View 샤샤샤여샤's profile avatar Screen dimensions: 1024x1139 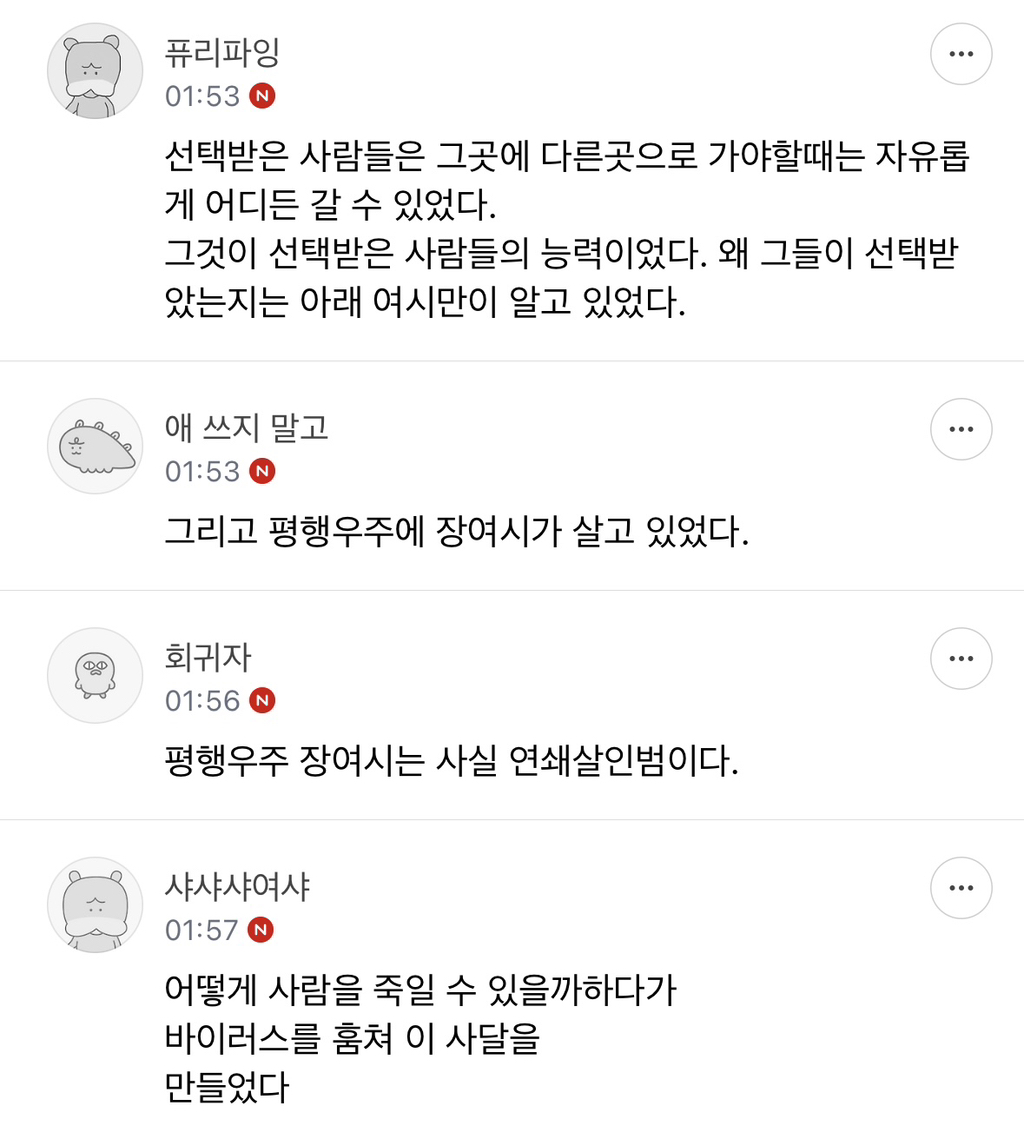95,905
